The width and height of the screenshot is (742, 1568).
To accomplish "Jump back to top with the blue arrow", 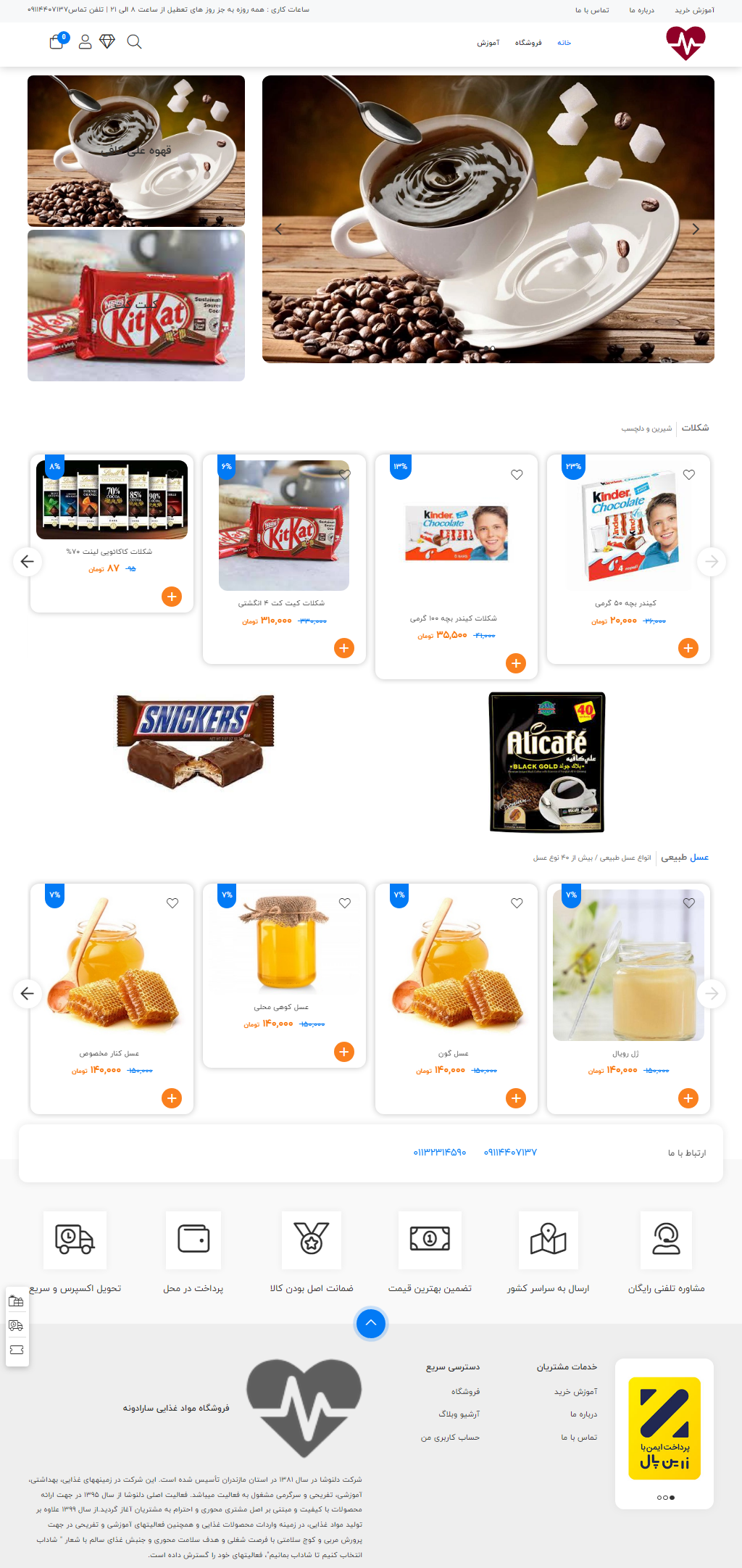I will tap(371, 1324).
